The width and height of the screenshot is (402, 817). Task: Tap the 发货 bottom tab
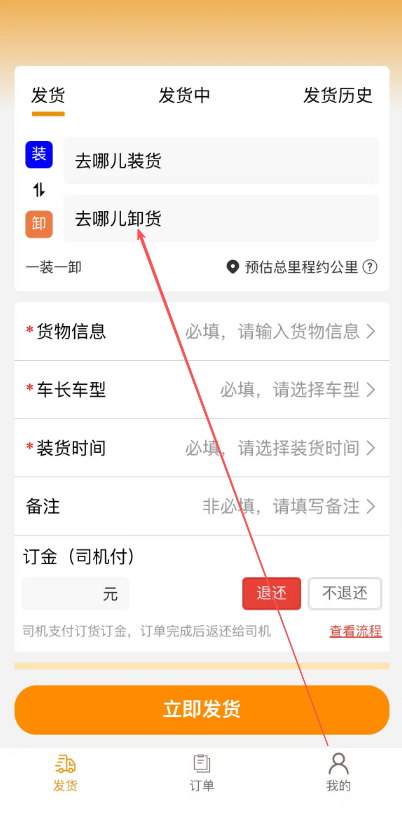(x=65, y=773)
